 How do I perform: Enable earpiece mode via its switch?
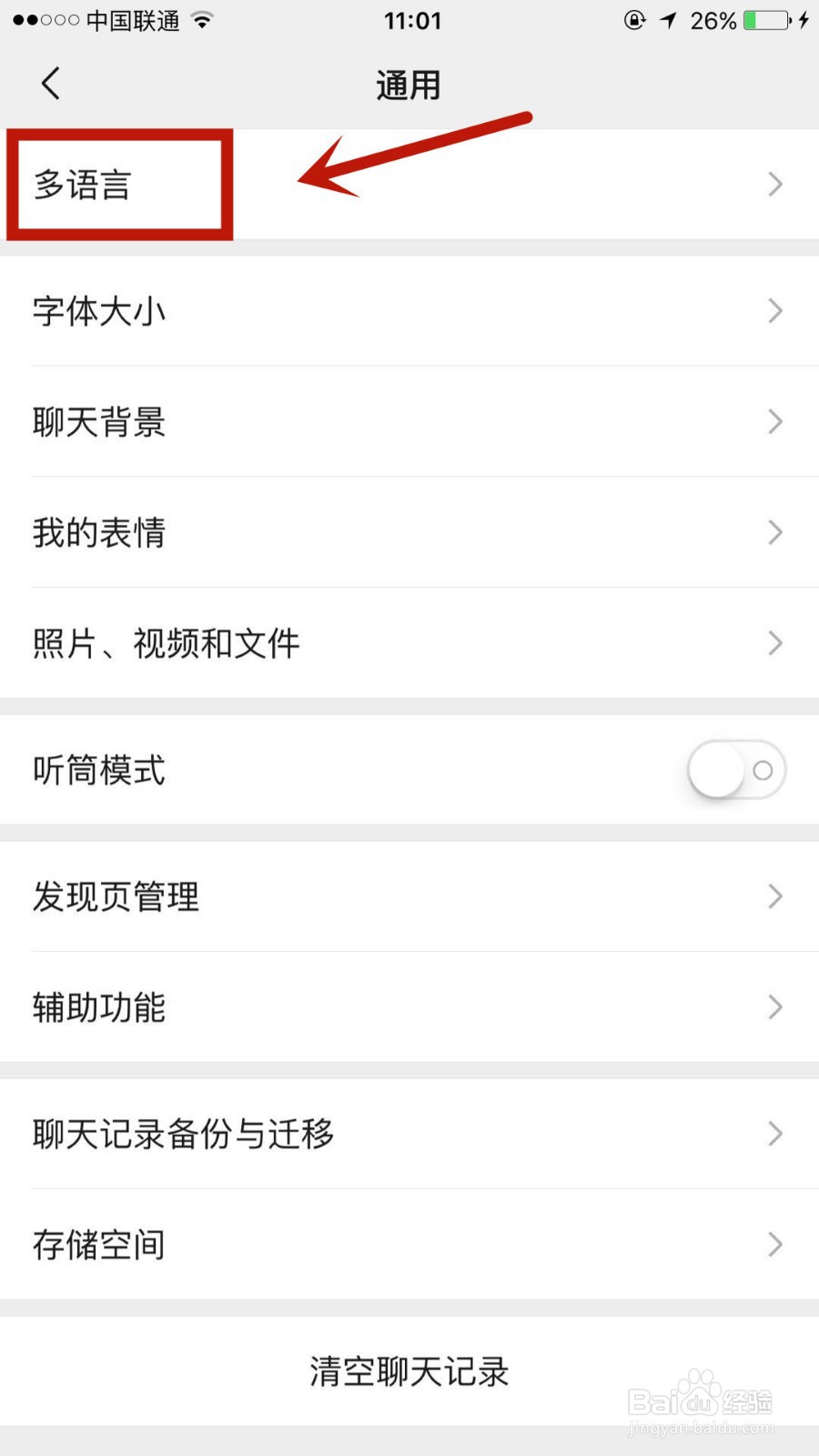tap(735, 769)
